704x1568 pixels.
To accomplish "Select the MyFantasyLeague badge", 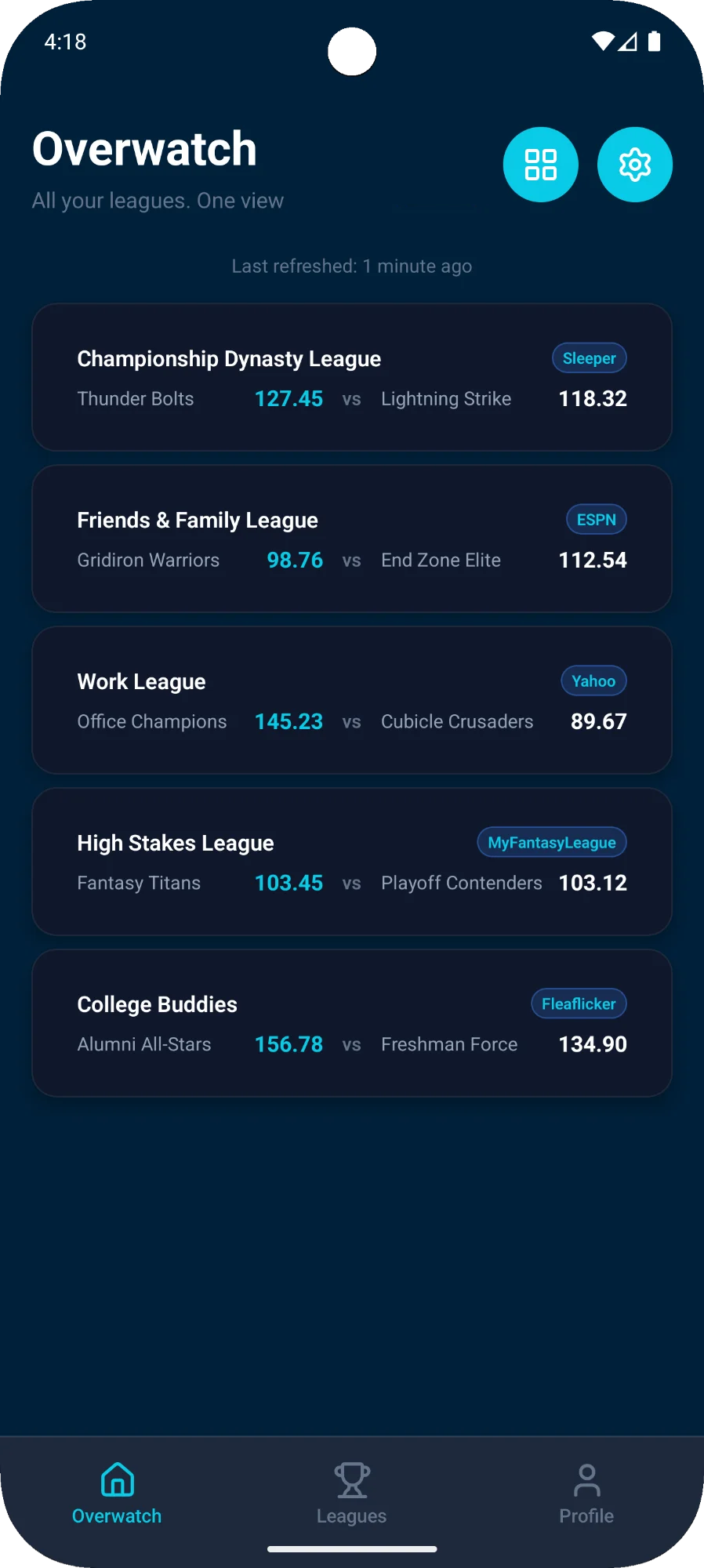I will click(x=551, y=842).
